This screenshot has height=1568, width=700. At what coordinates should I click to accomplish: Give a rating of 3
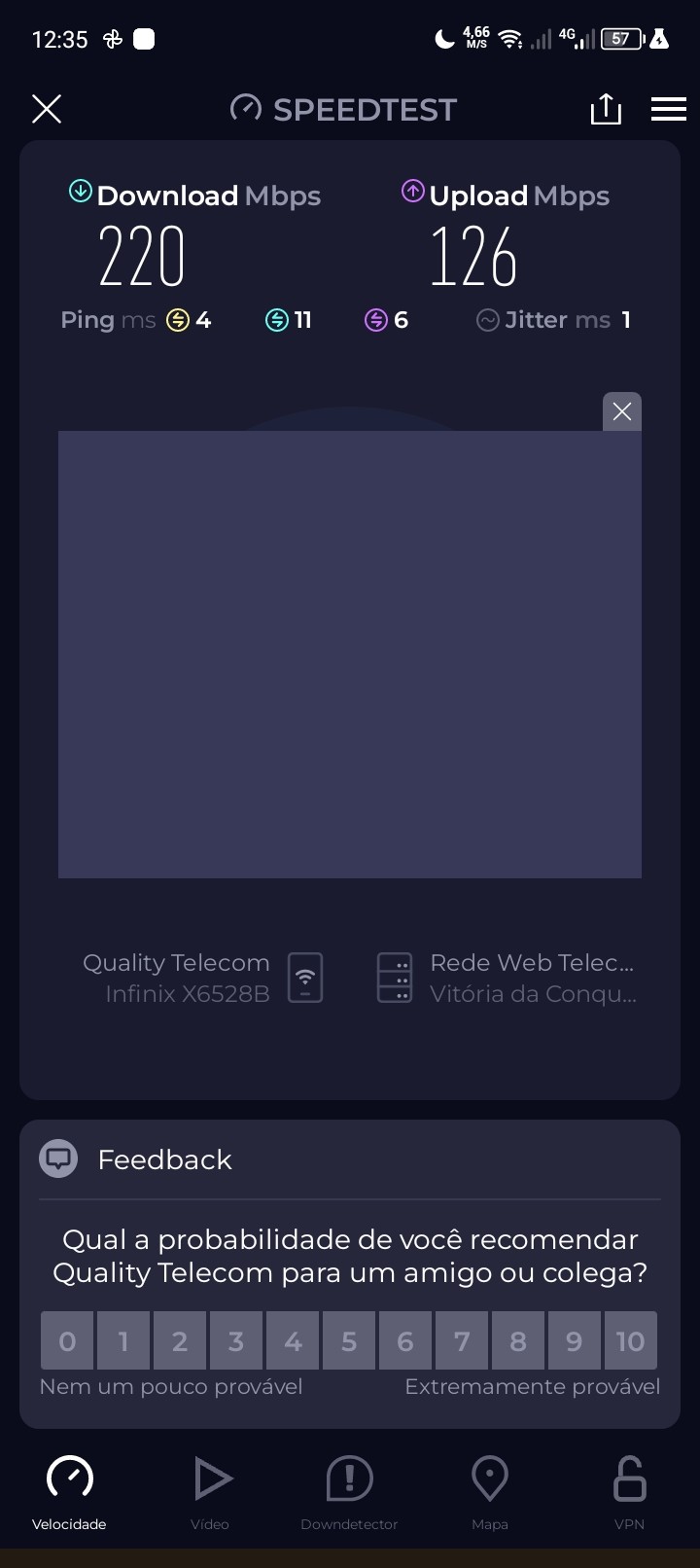point(236,1341)
